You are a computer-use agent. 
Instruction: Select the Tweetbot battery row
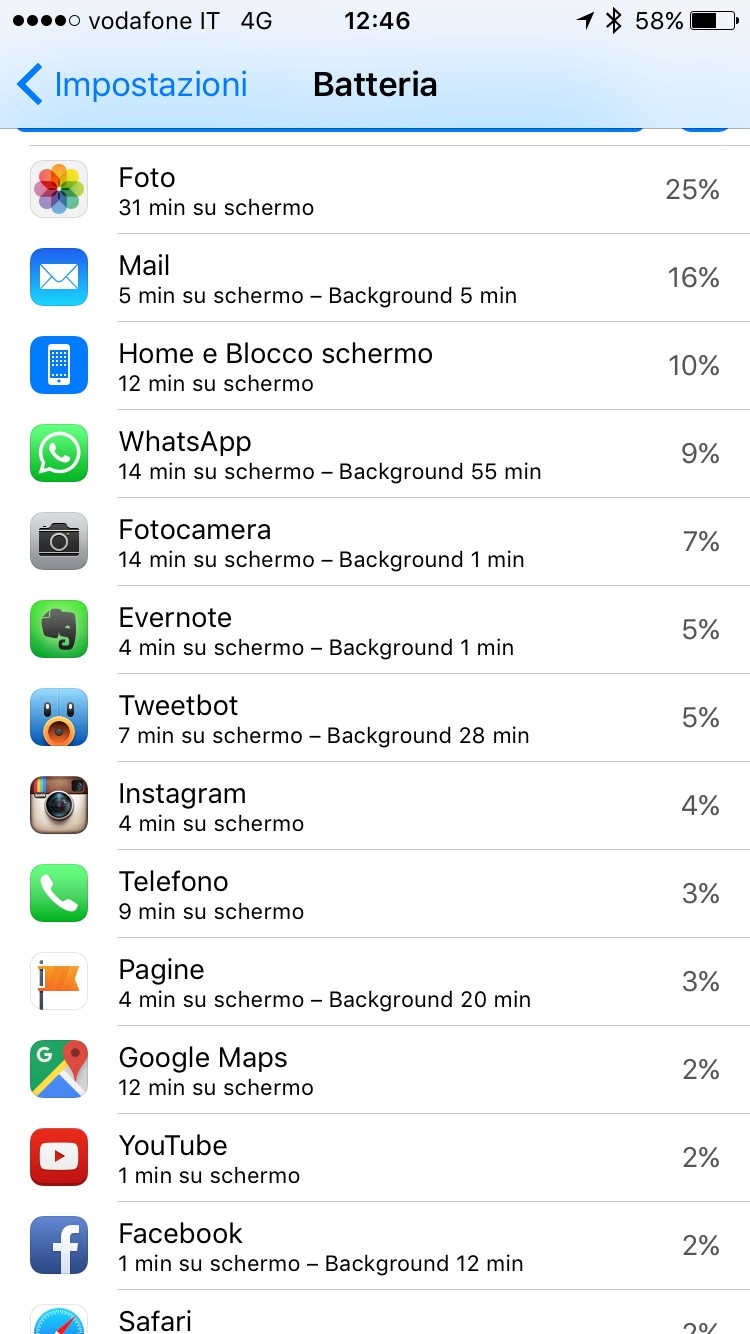[x=375, y=718]
